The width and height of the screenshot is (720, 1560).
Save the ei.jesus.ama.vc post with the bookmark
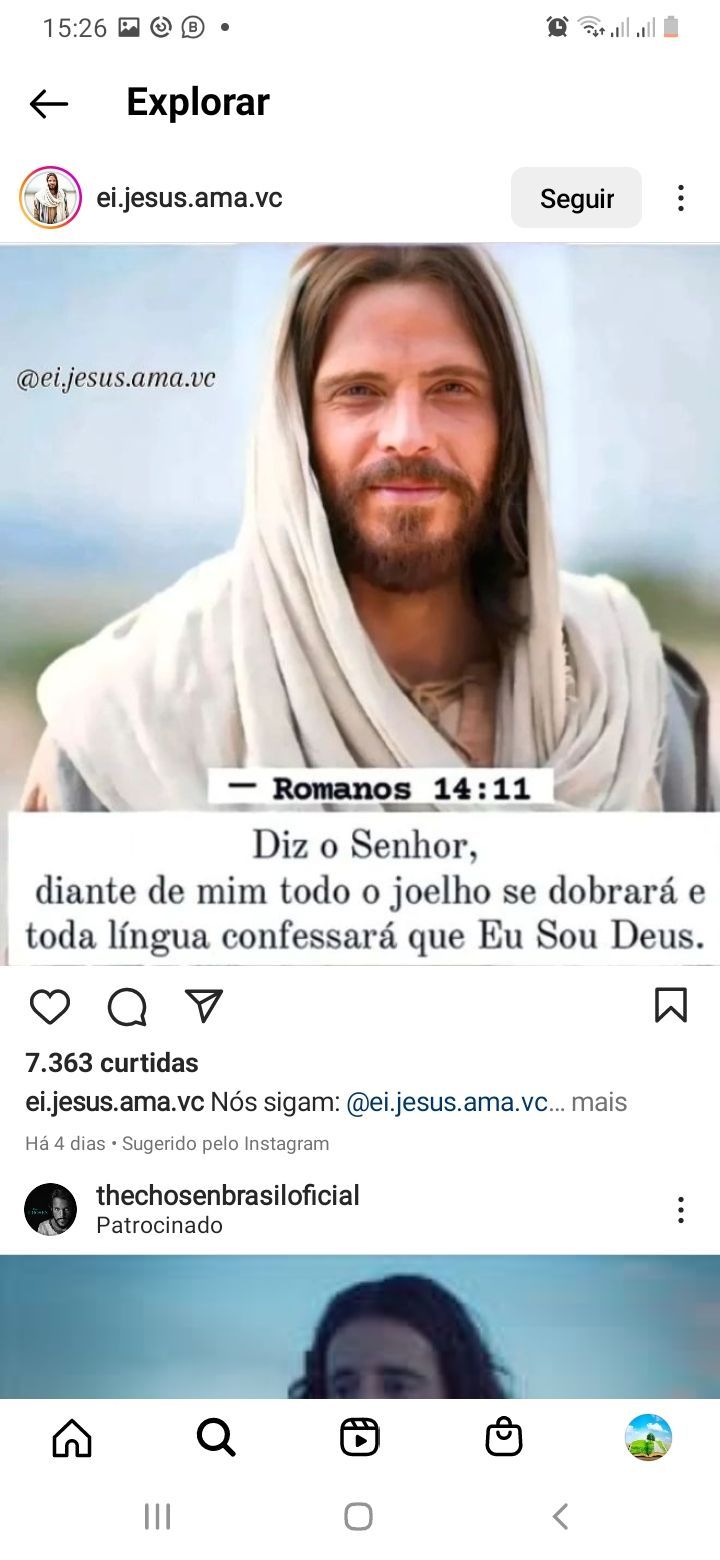coord(670,1005)
